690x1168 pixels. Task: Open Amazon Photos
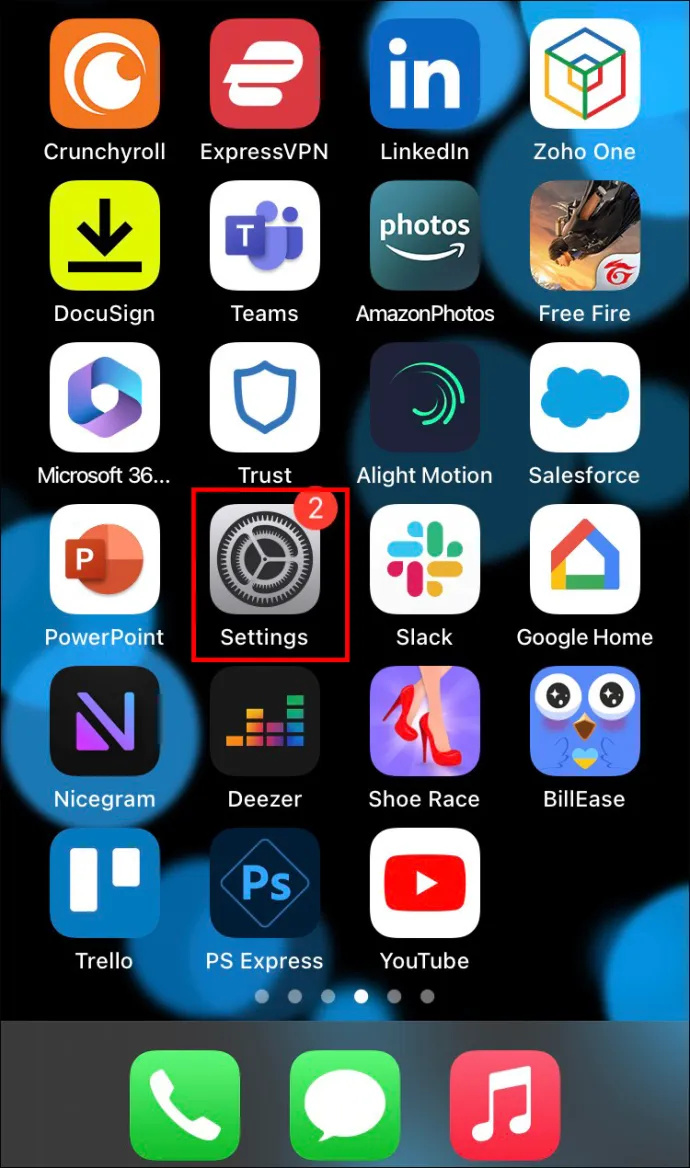(x=425, y=236)
